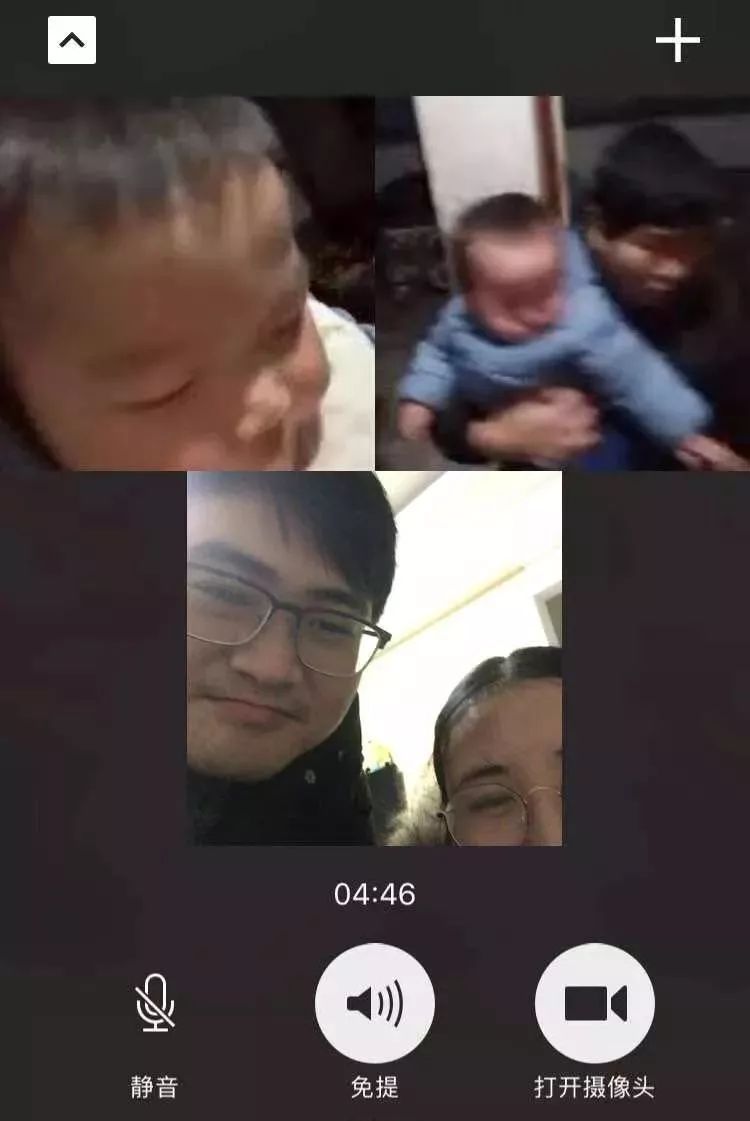This screenshot has height=1121, width=750.
Task: Toggle the speakerphone (免提)
Action: pos(375,1003)
